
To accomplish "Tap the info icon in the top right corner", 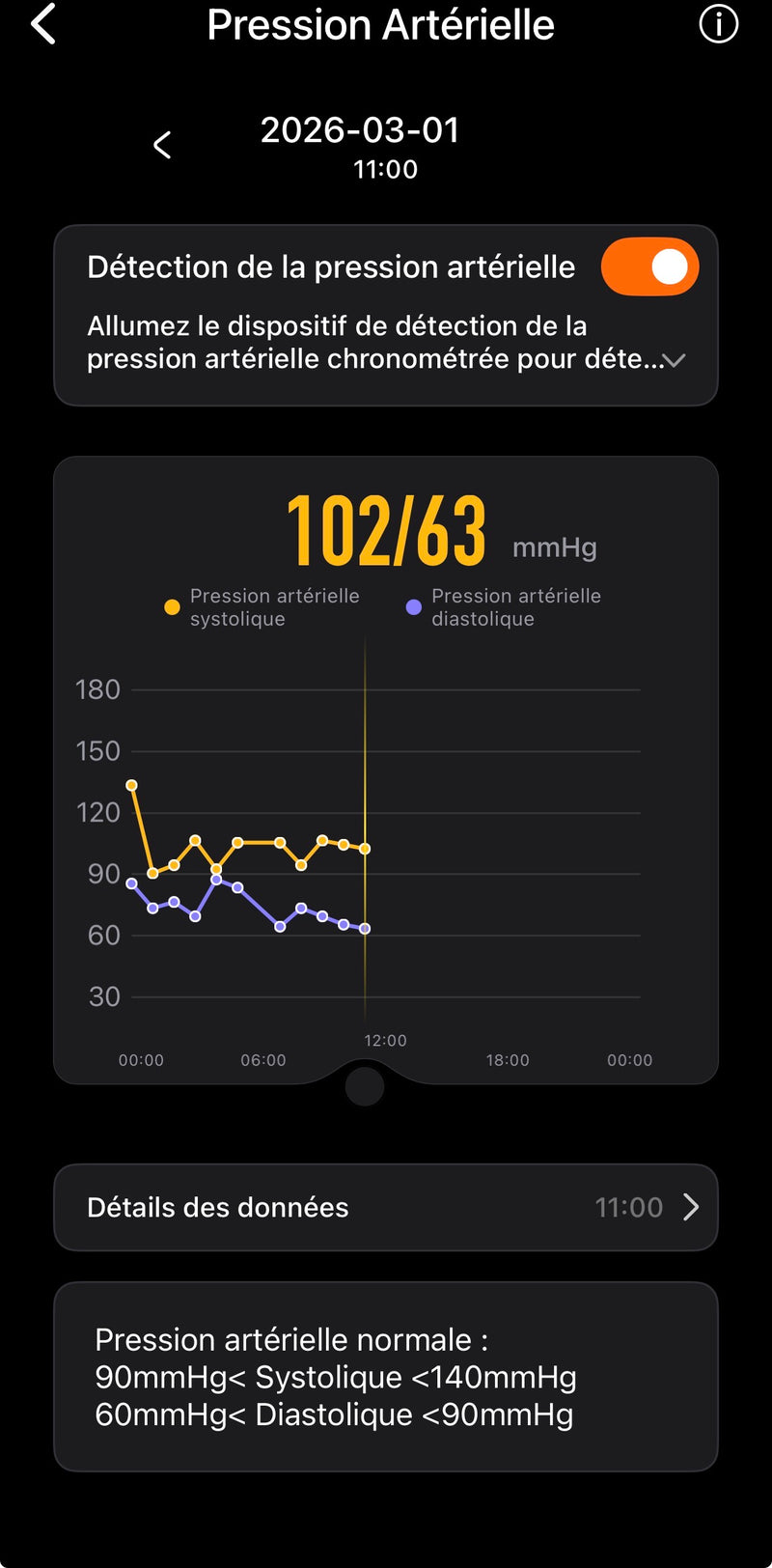I will point(718,24).
